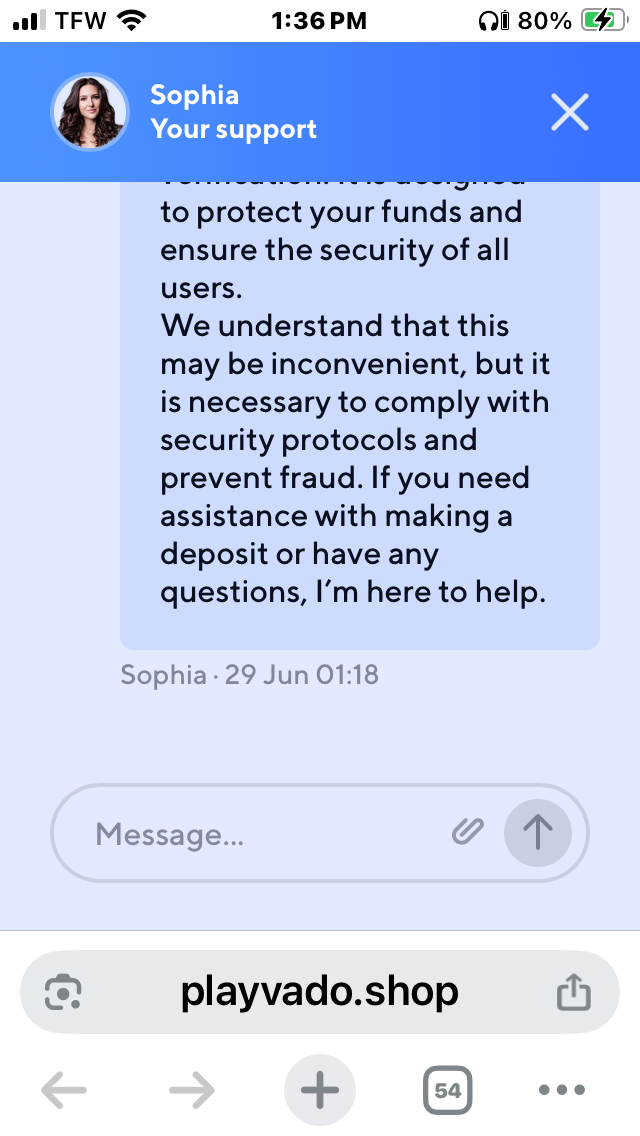The width and height of the screenshot is (640, 1136).
Task: Send the message with the arrow button
Action: (x=538, y=832)
